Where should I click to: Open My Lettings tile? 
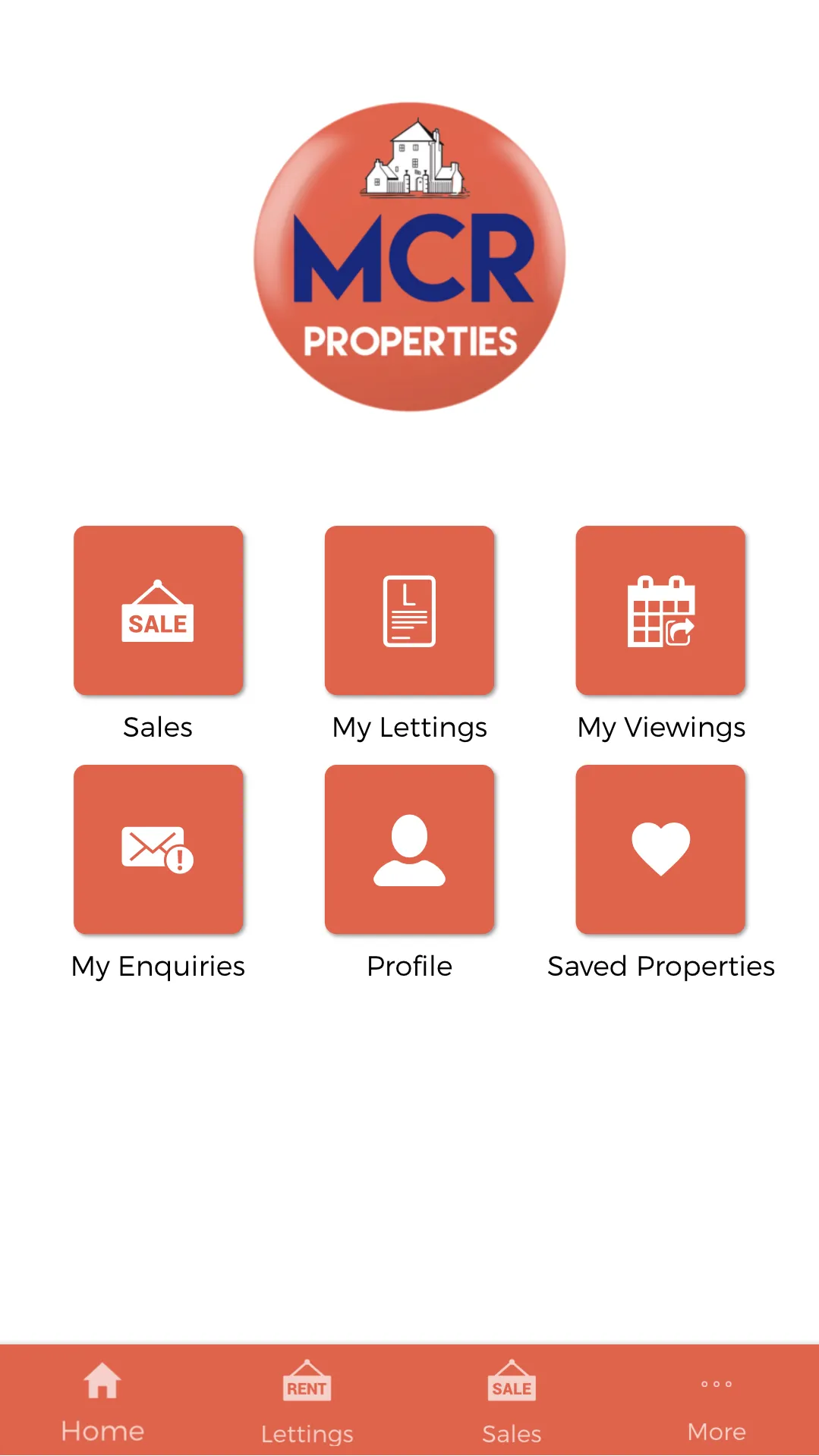point(409,610)
